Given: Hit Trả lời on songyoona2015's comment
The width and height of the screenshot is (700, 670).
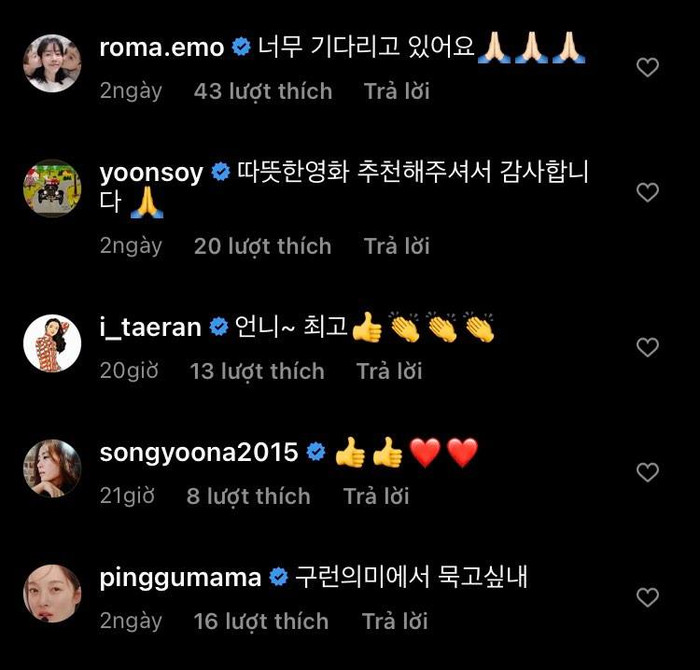Looking at the screenshot, I should pos(376,496).
